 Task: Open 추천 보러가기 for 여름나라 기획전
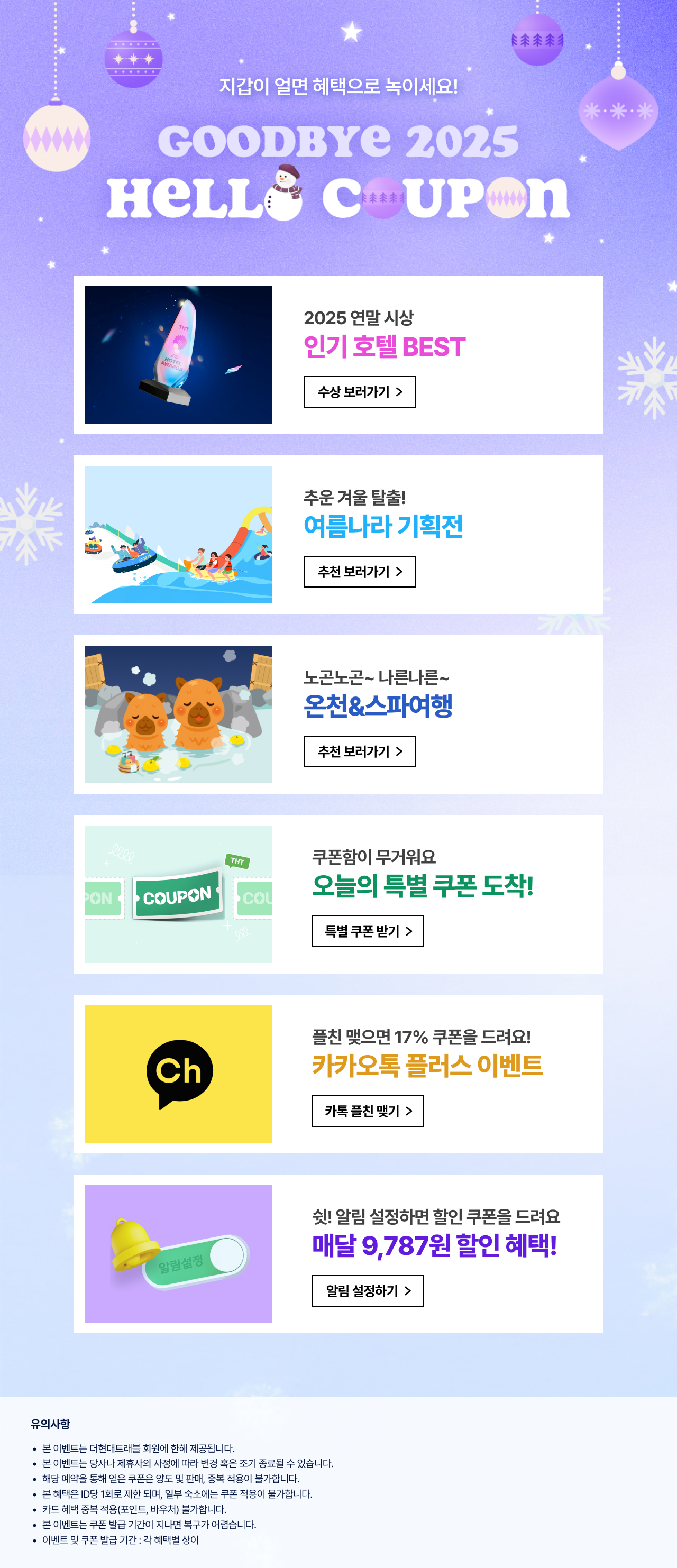pyautogui.click(x=359, y=572)
